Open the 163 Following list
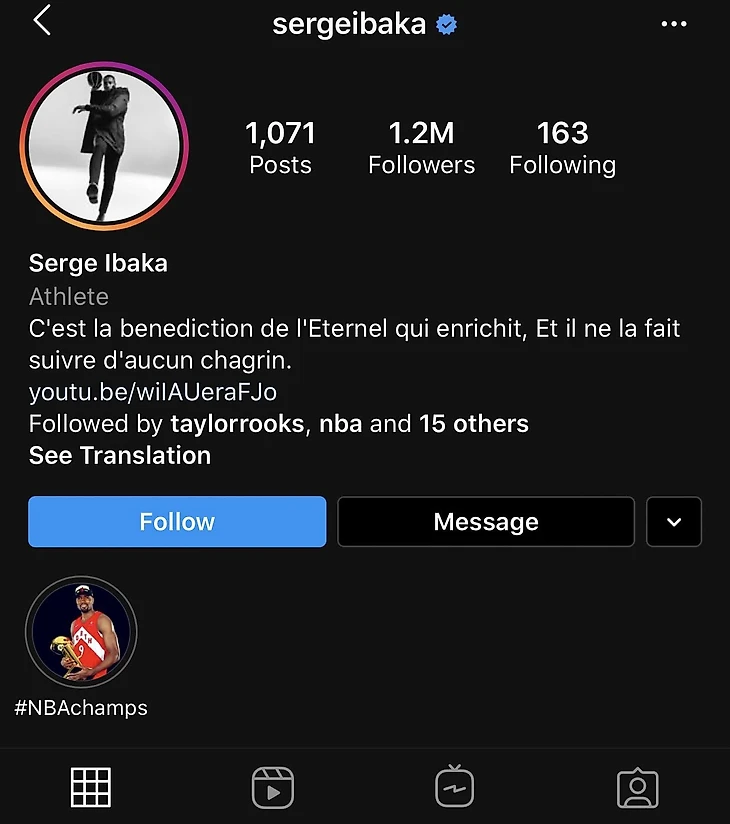The width and height of the screenshot is (730, 824). [x=562, y=147]
